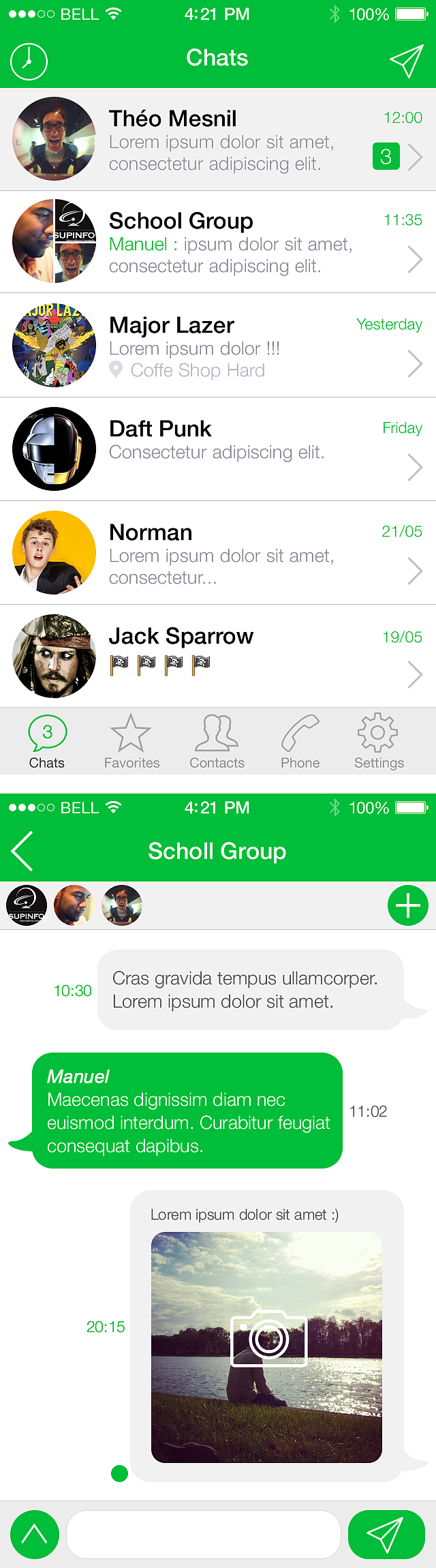Go to the Phone tab
The width and height of the screenshot is (436, 1568).
tap(300, 742)
